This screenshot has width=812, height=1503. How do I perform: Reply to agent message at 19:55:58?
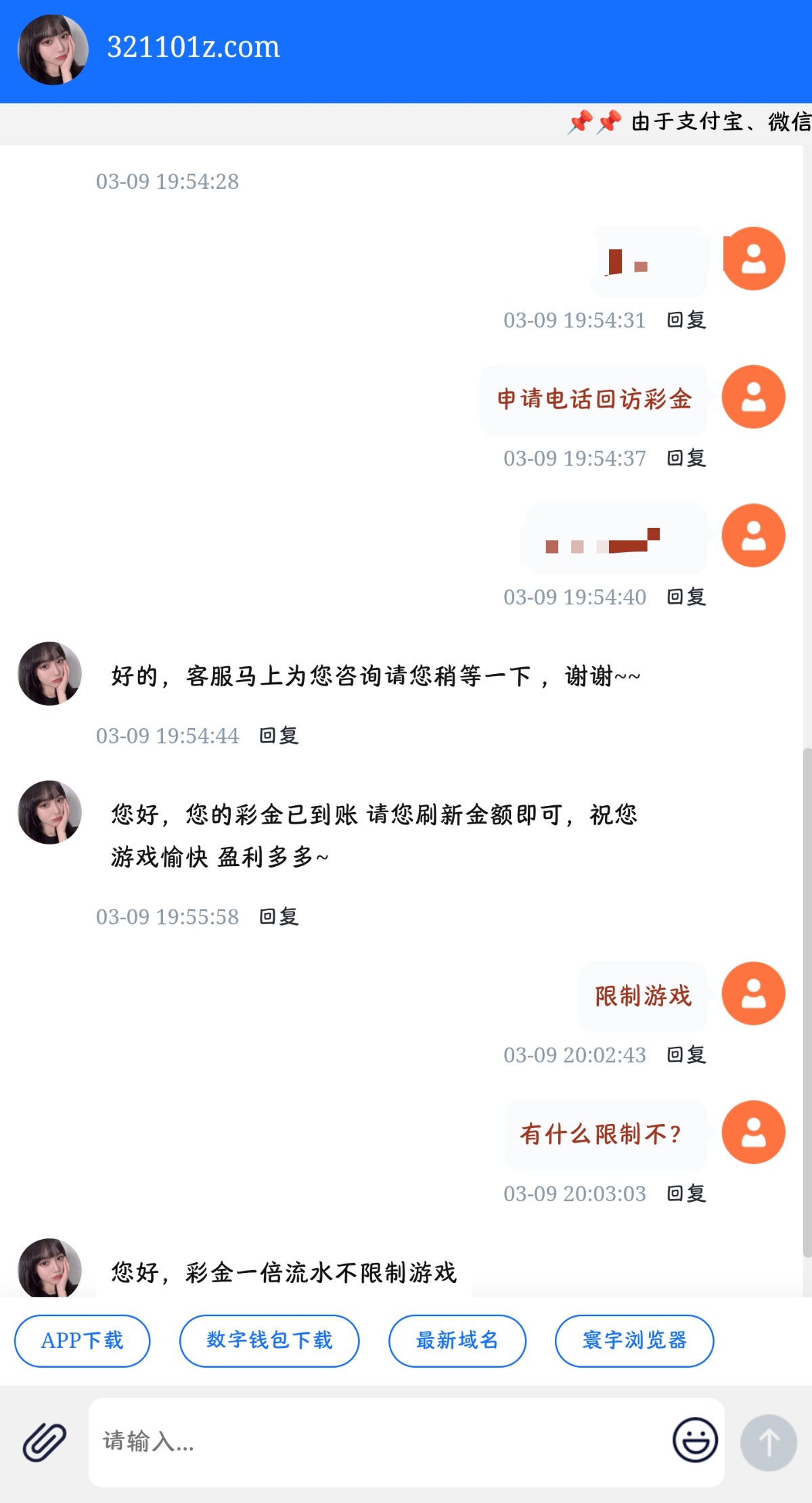point(279,916)
